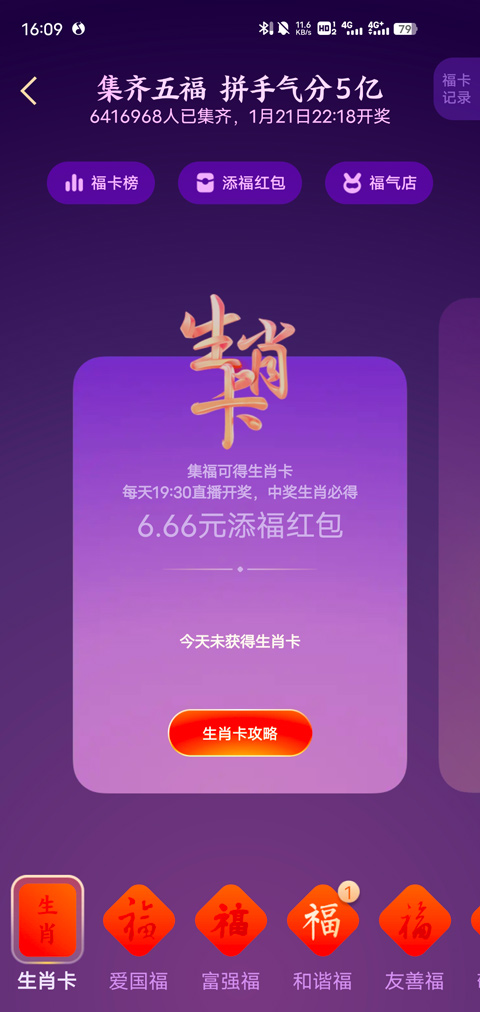This screenshot has width=480, height=1012.
Task: Visit the 福气店 shop
Action: [379, 183]
